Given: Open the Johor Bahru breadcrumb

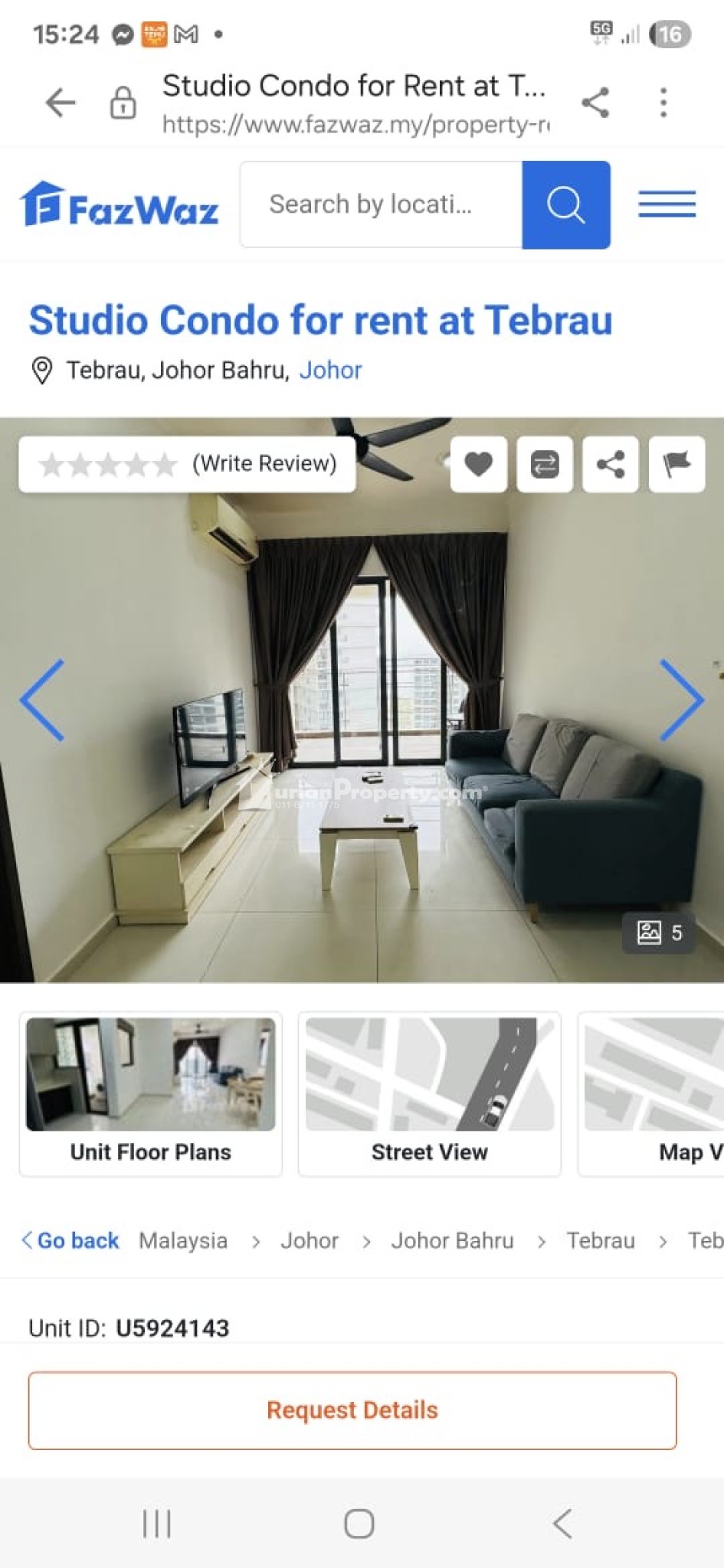Looking at the screenshot, I should (x=452, y=1240).
